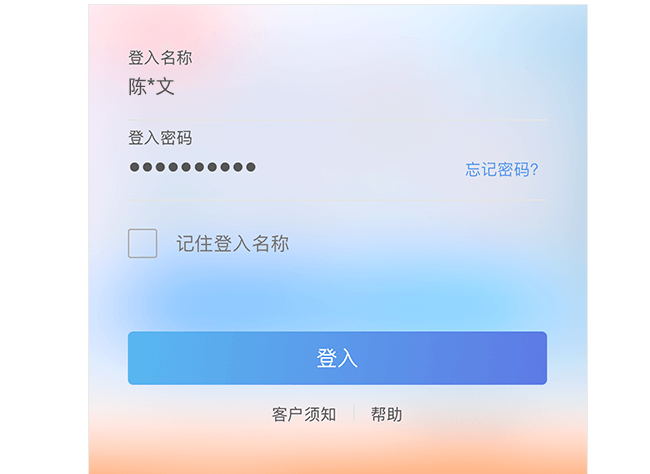The image size is (650, 474).
Task: Open the 帮助 link
Action: point(386,414)
